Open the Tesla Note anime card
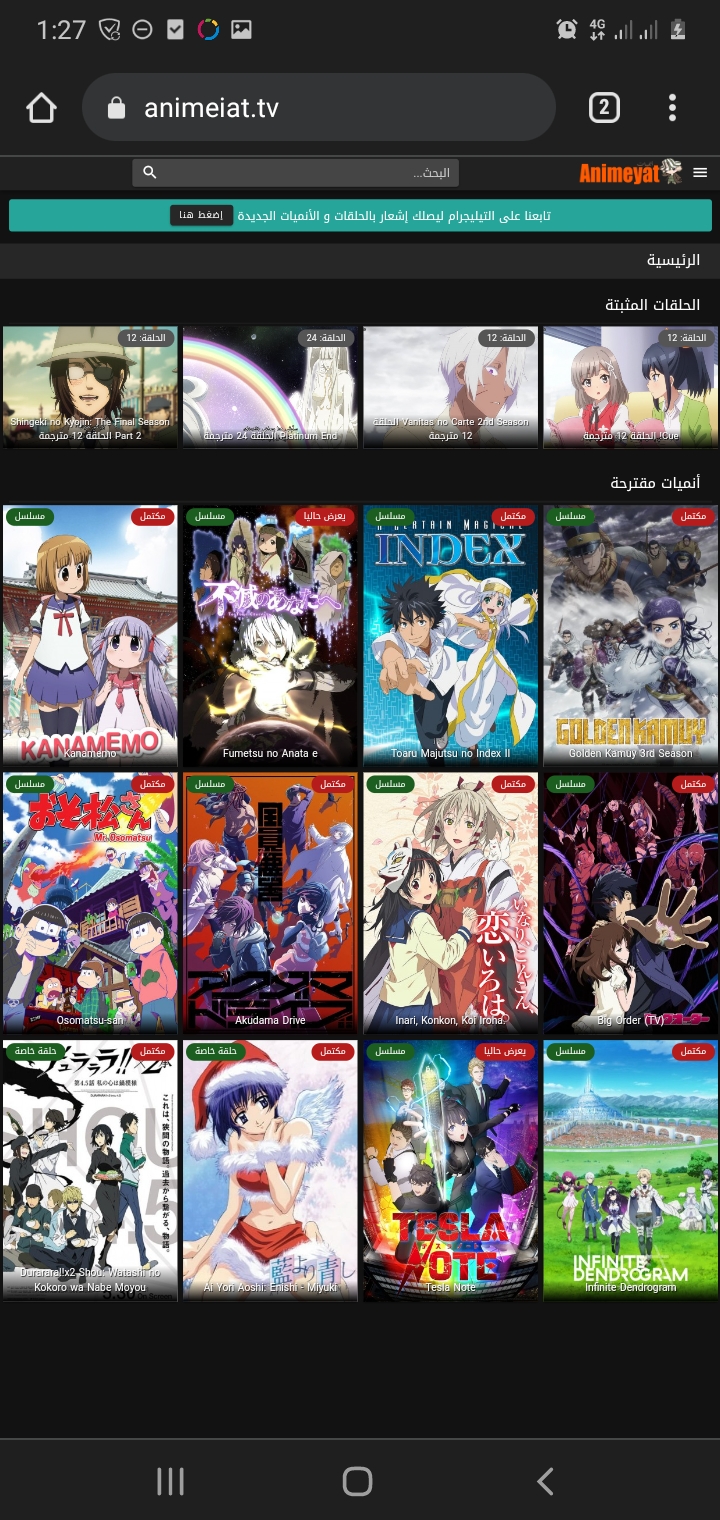Image resolution: width=720 pixels, height=1520 pixels. (x=450, y=1170)
